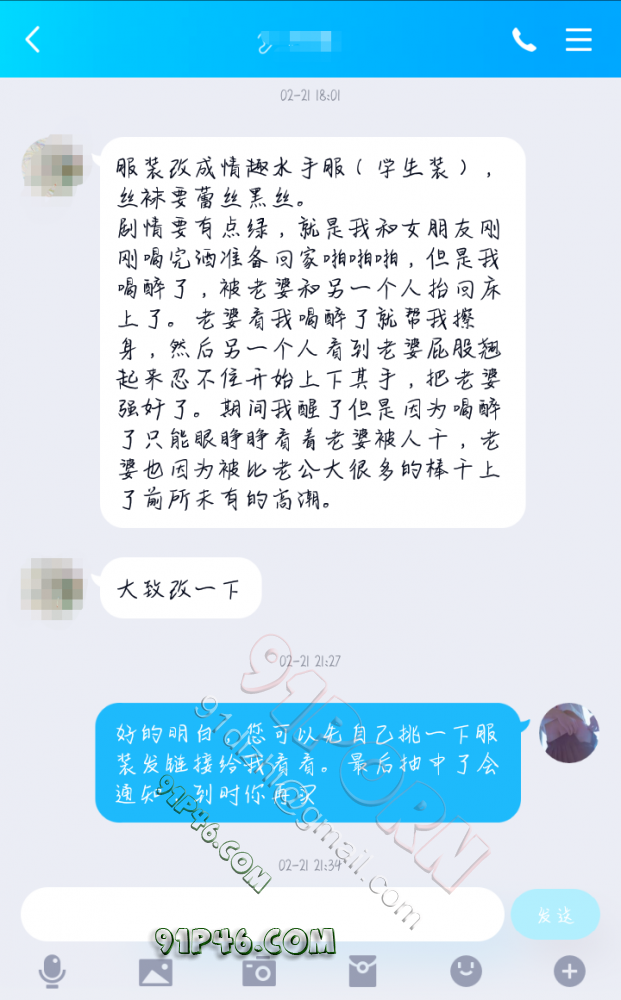Open the photo gallery picker

[155, 970]
